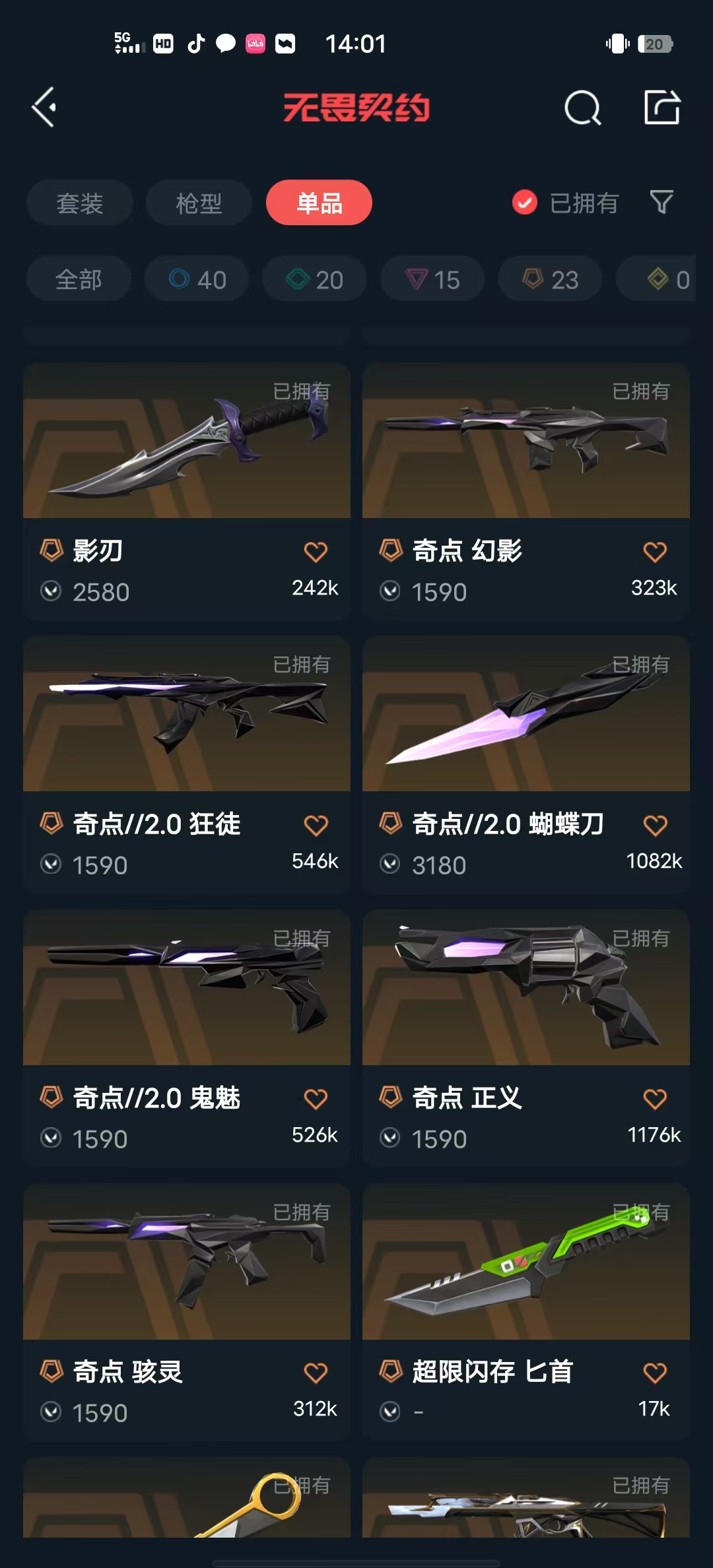This screenshot has height=1568, width=713.
Task: Toggle the 已拥有 checkbox filter
Action: (x=525, y=203)
